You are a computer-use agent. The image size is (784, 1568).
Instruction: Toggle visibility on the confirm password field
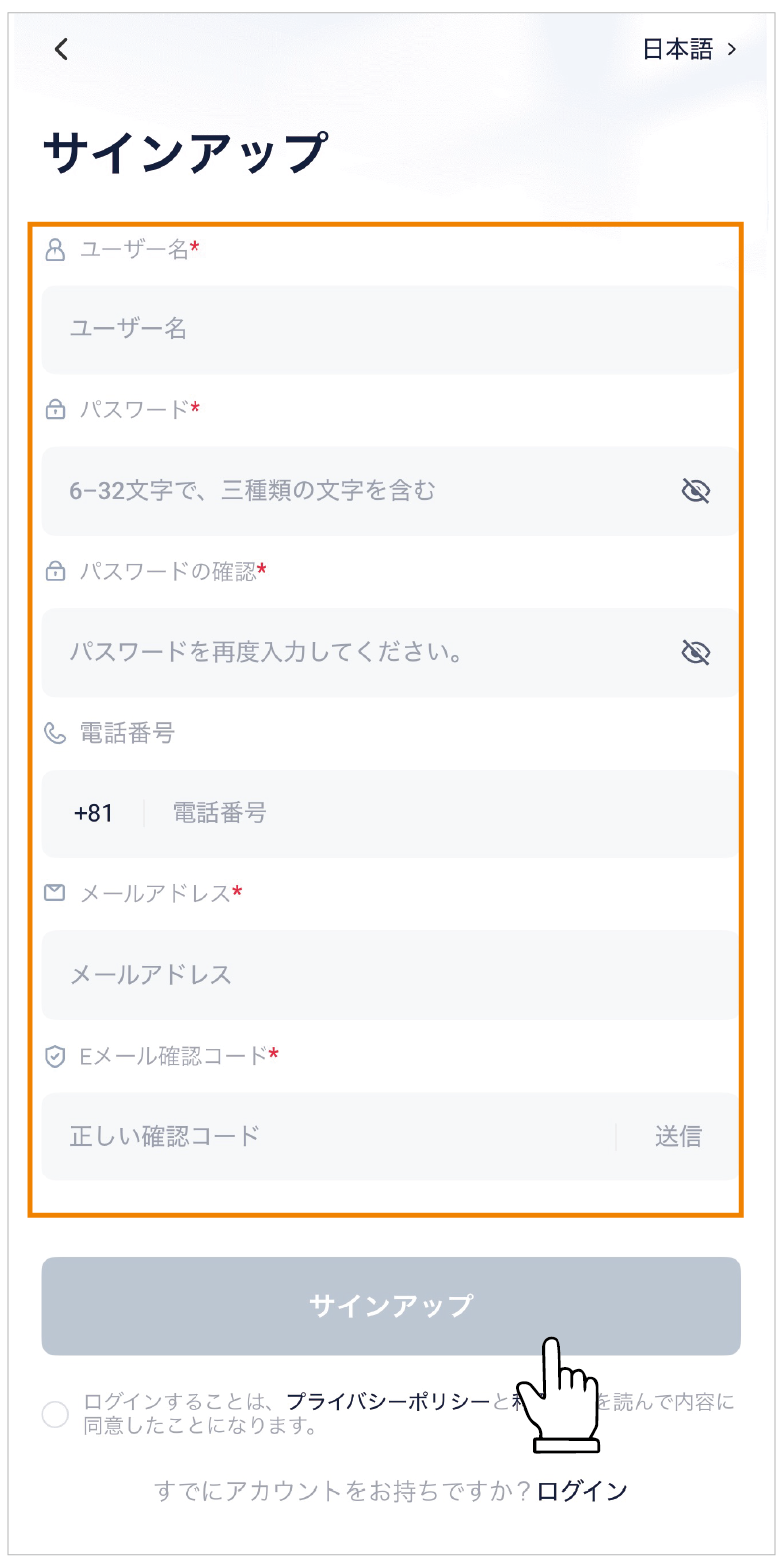coord(697,652)
